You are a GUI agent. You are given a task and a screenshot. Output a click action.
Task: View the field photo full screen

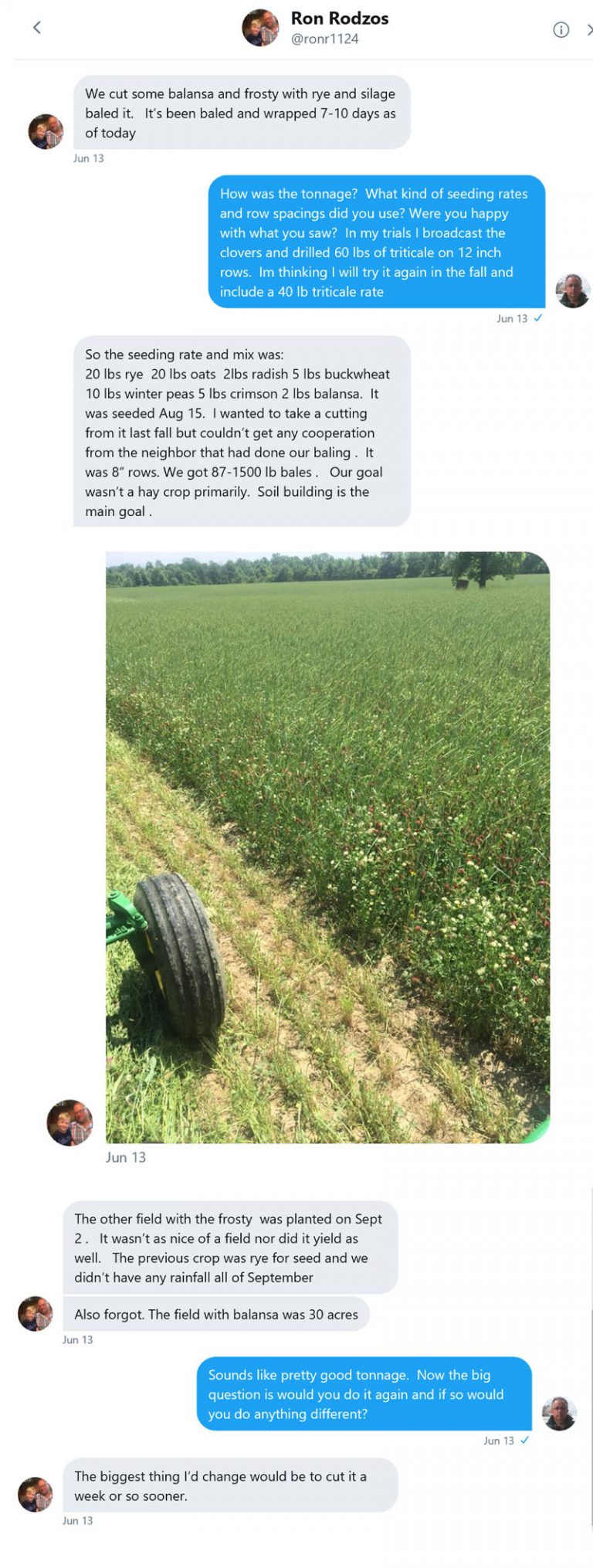point(327,847)
